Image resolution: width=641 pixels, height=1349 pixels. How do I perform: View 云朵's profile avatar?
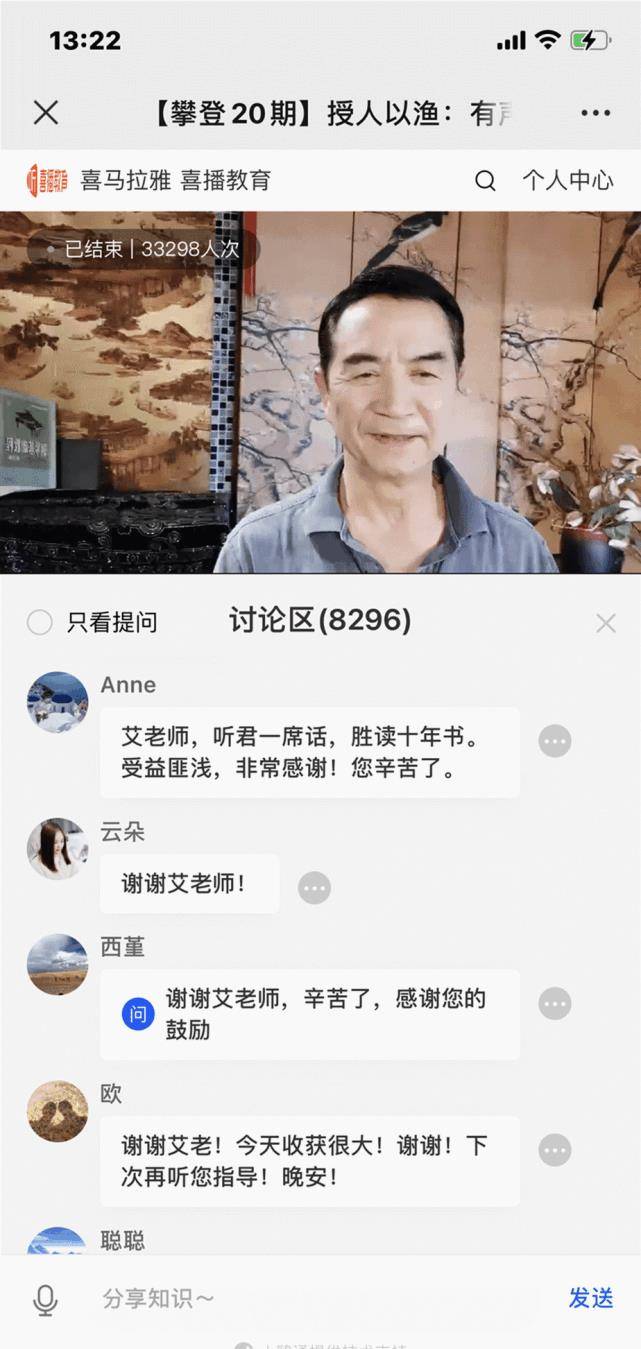tap(57, 849)
